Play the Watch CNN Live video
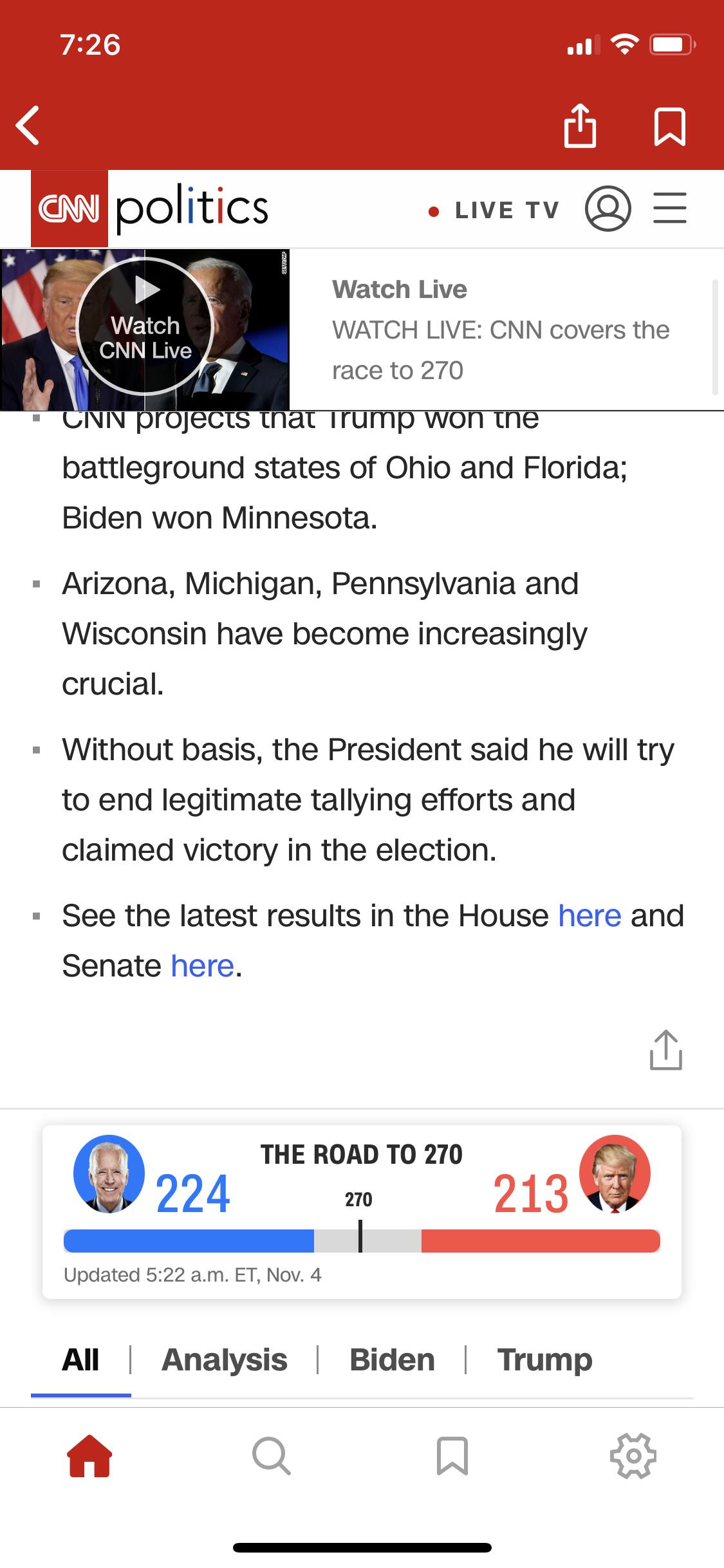Viewport: 724px width, 1568px height. click(x=145, y=328)
